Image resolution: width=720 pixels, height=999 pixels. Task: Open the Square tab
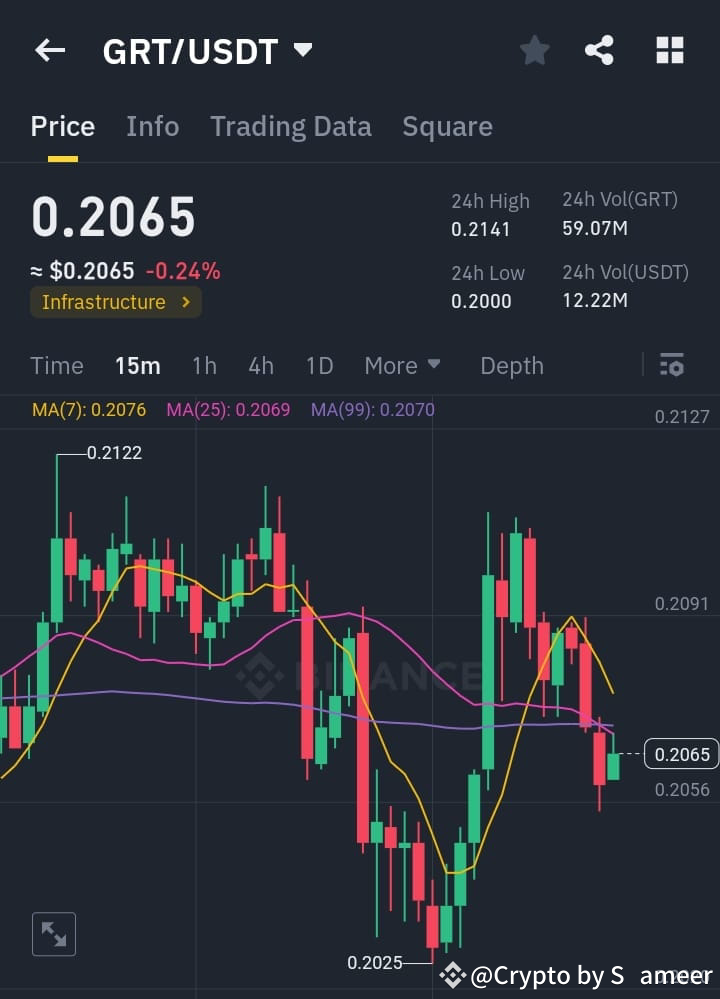point(447,126)
